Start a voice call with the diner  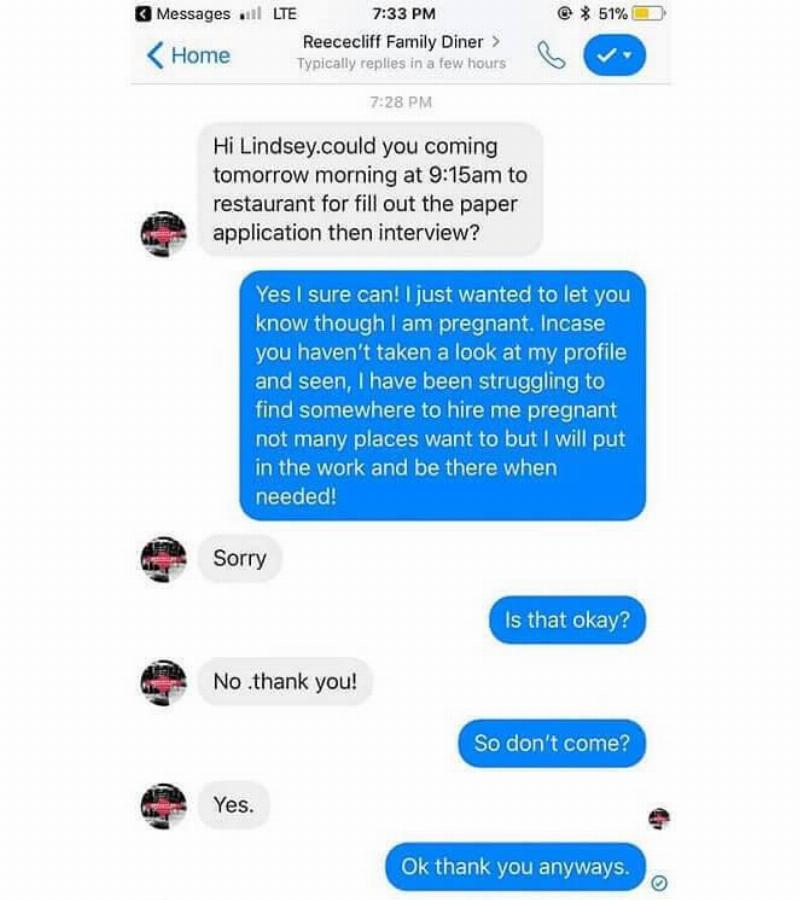coord(552,56)
